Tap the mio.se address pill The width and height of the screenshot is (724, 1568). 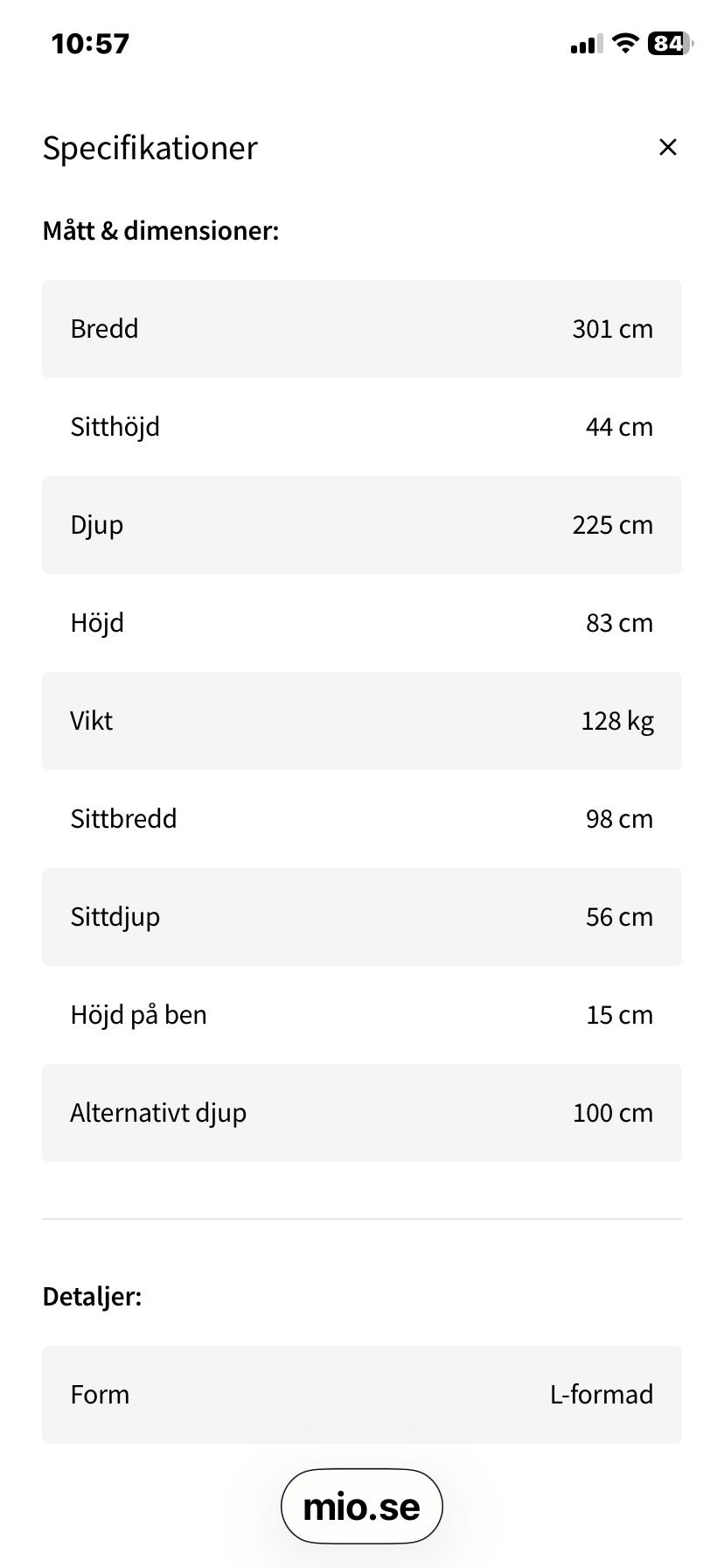(x=361, y=1506)
